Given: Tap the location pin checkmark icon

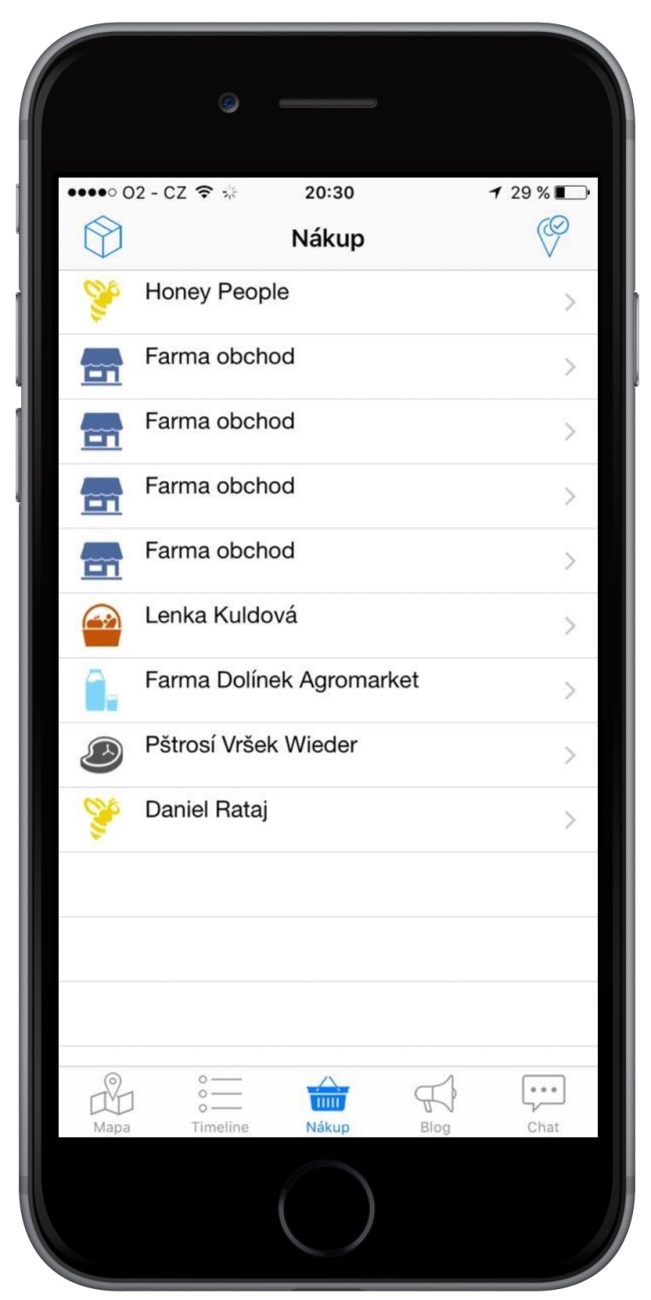Looking at the screenshot, I should coord(551,238).
